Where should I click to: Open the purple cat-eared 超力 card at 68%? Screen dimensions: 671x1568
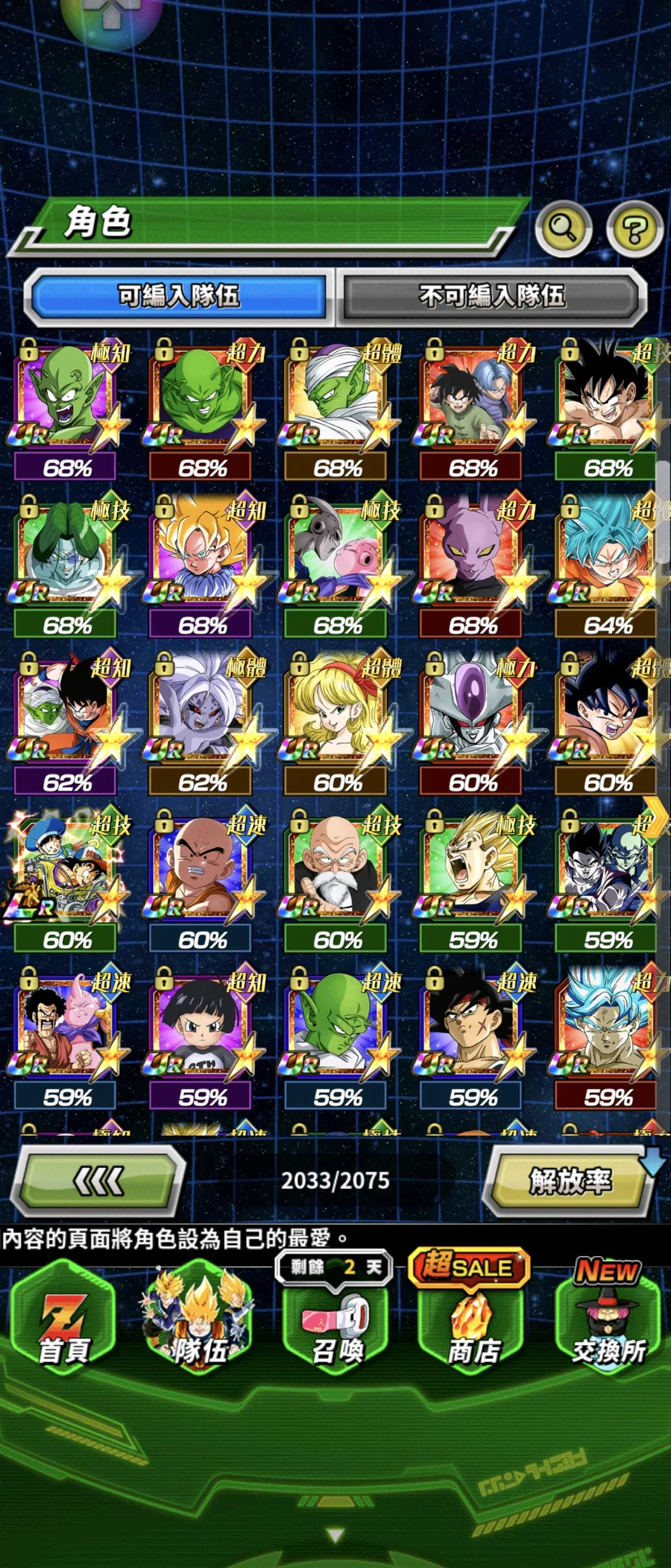point(473,553)
